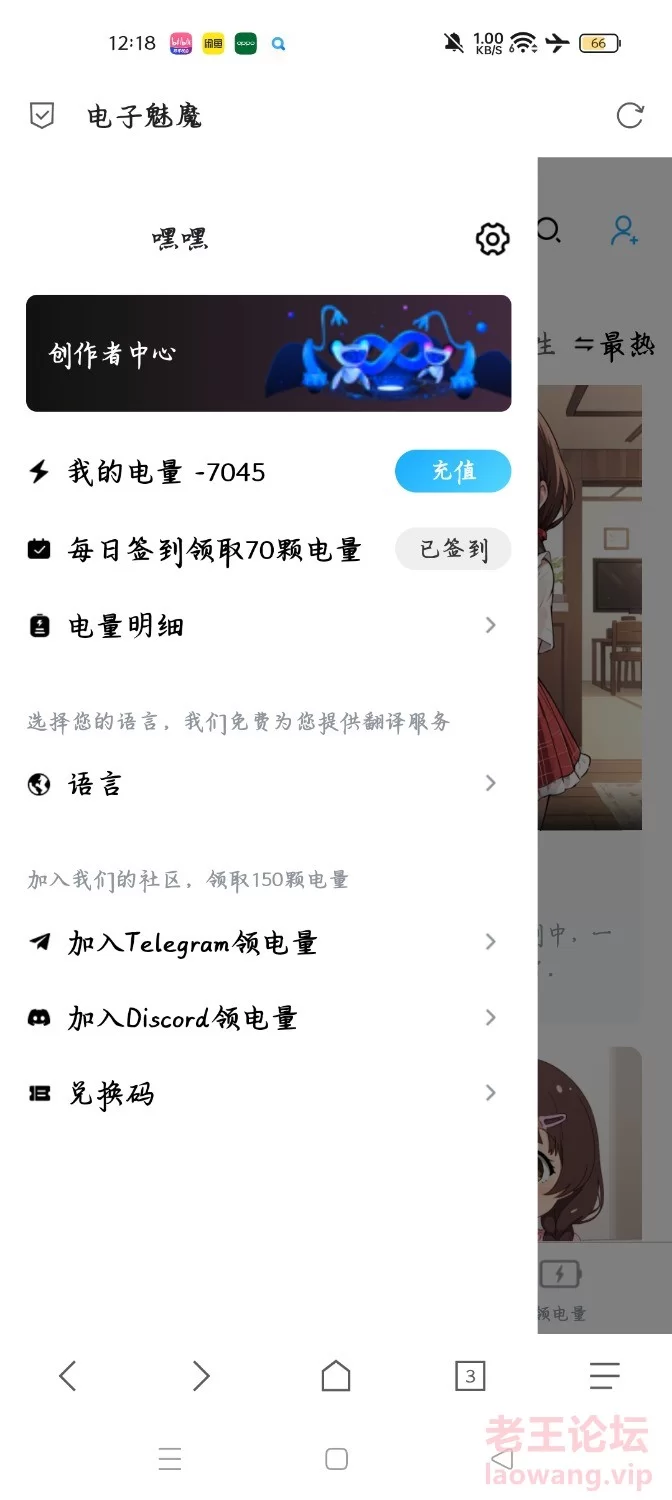Image resolution: width=672 pixels, height=1500 pixels.
Task: Go back with the browser back arrow
Action: [67, 1376]
